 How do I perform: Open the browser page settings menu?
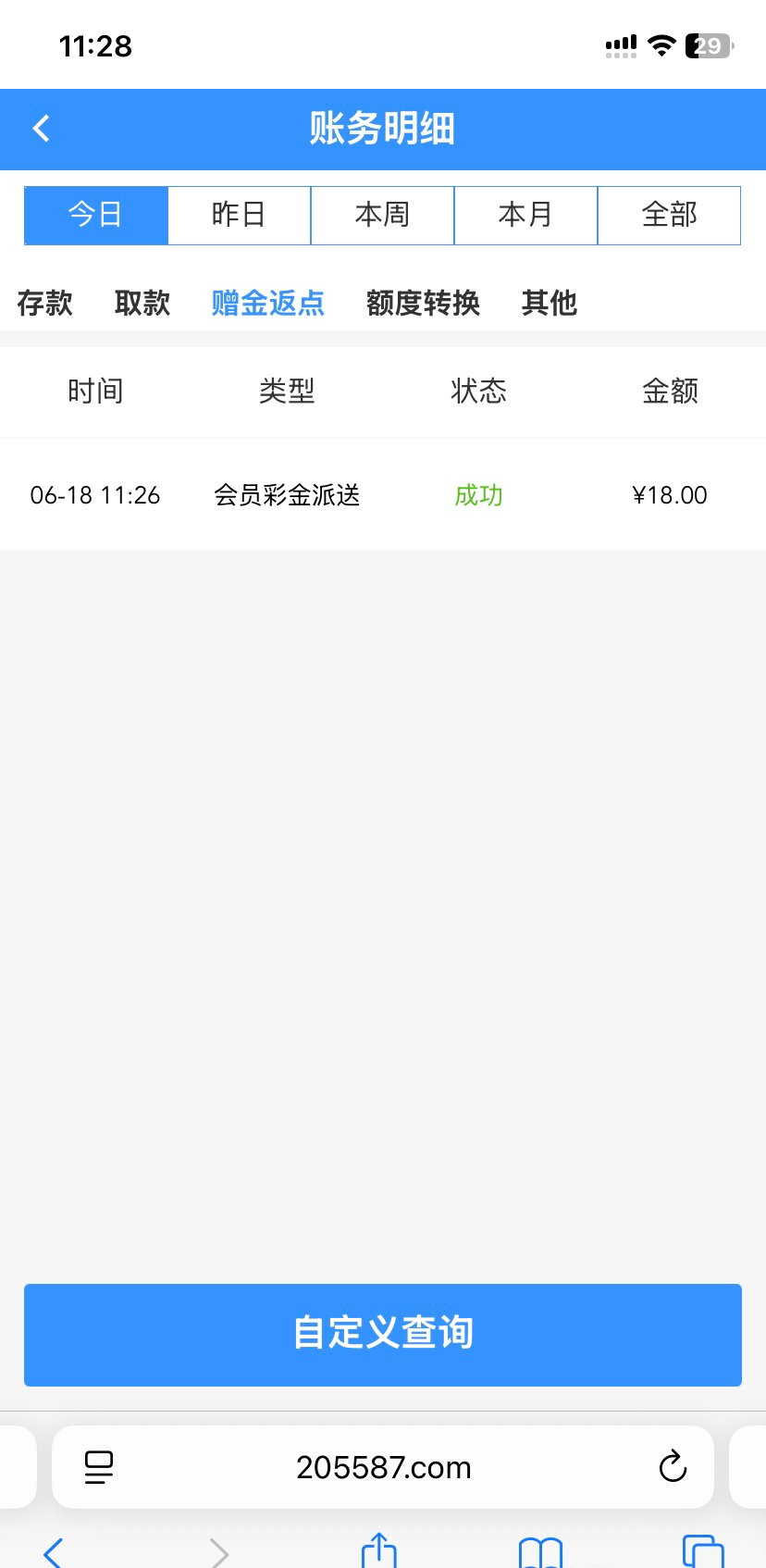(99, 1466)
